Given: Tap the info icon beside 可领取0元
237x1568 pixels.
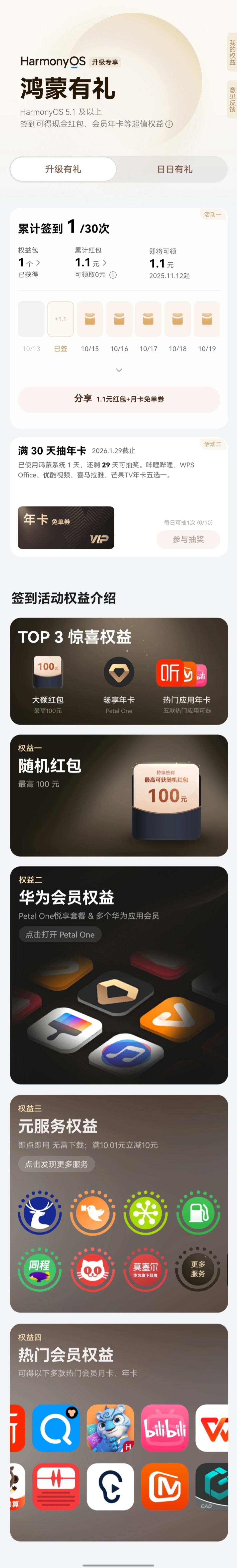Looking at the screenshot, I should [x=113, y=275].
